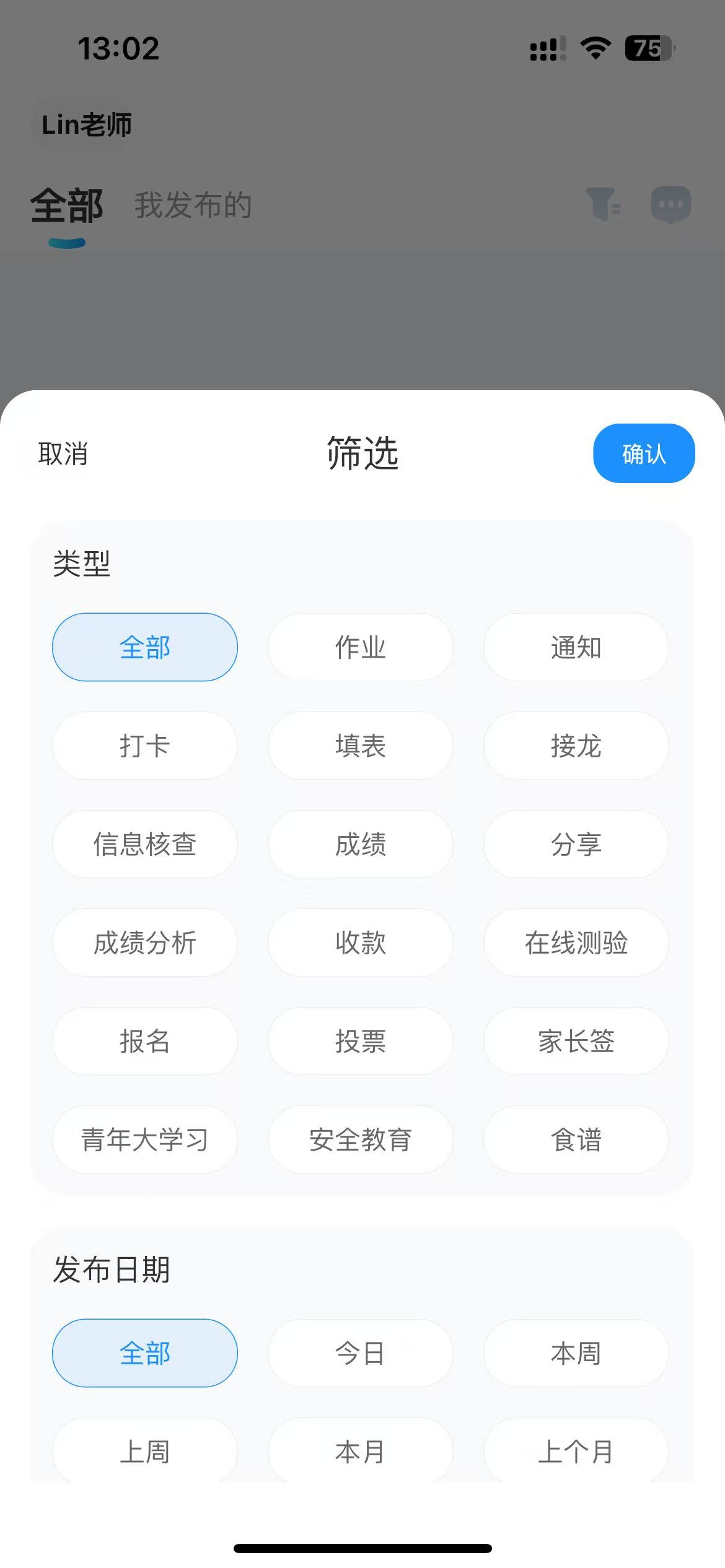Select the 作业 type filter

tap(361, 647)
